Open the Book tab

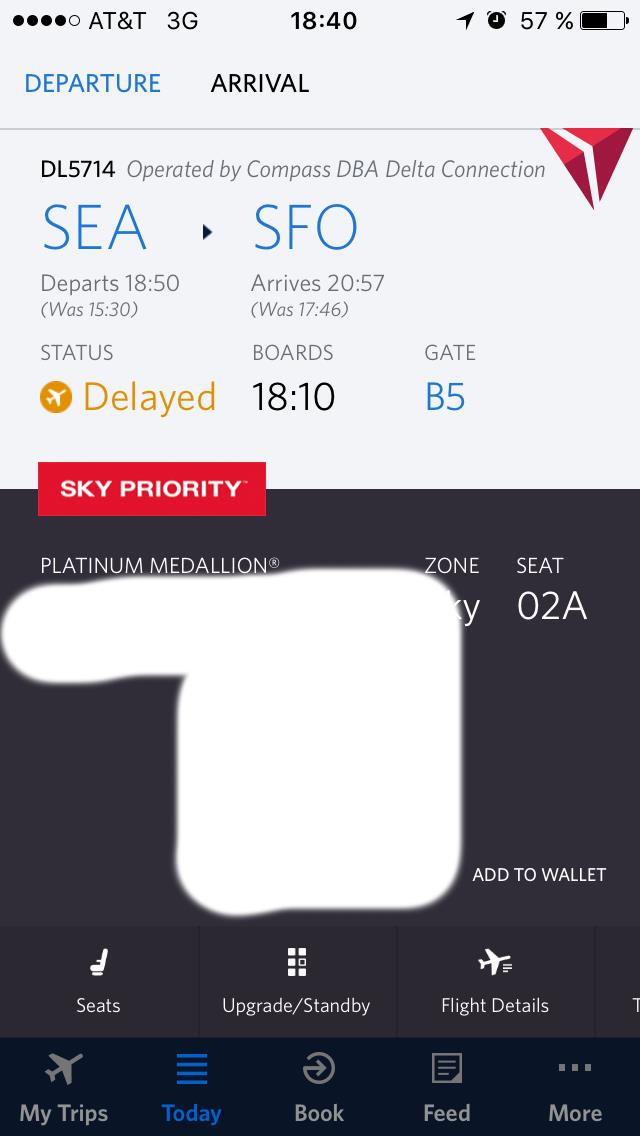(319, 1087)
